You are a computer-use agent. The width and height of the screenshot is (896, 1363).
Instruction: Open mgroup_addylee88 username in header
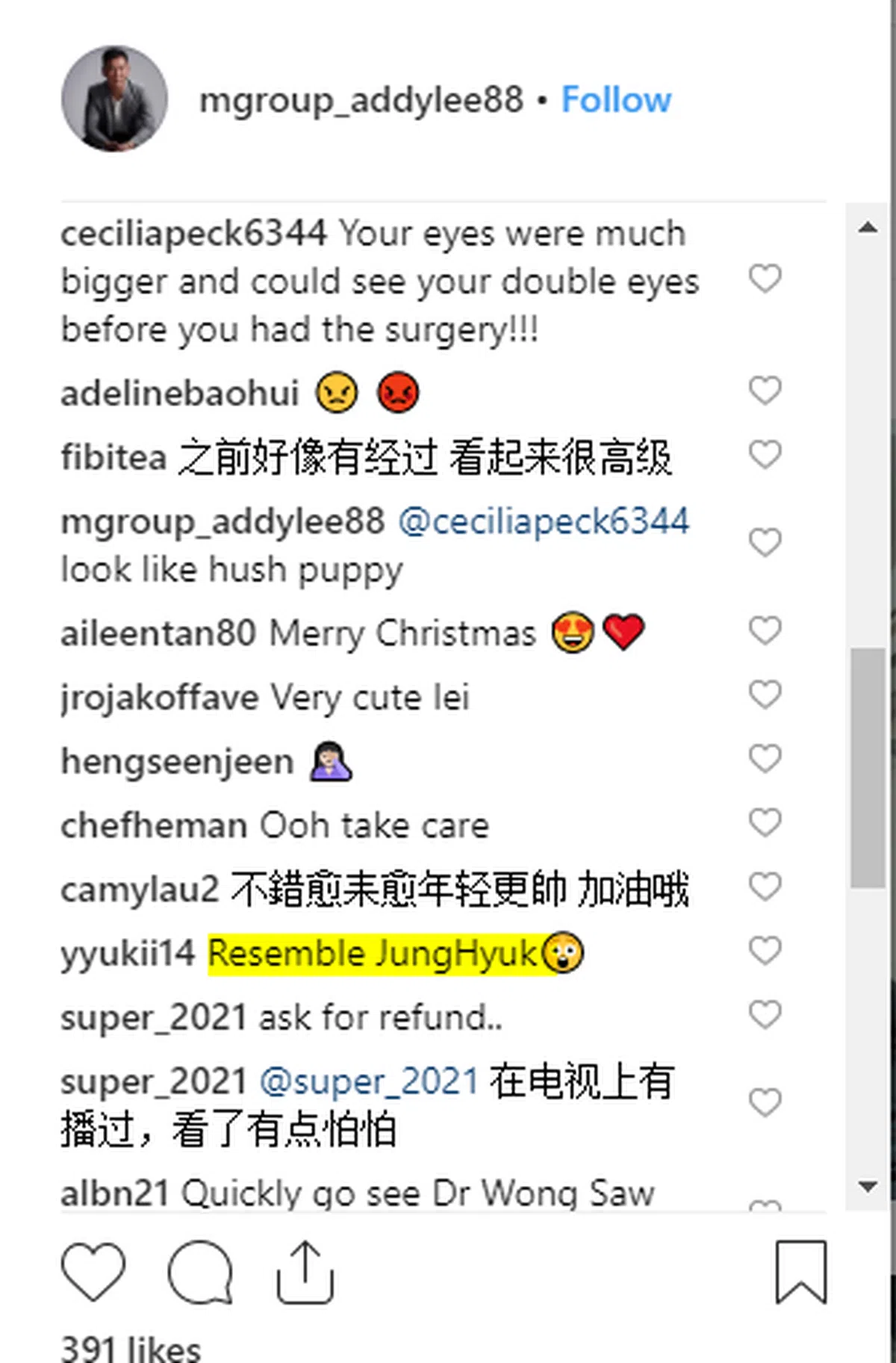[x=361, y=99]
